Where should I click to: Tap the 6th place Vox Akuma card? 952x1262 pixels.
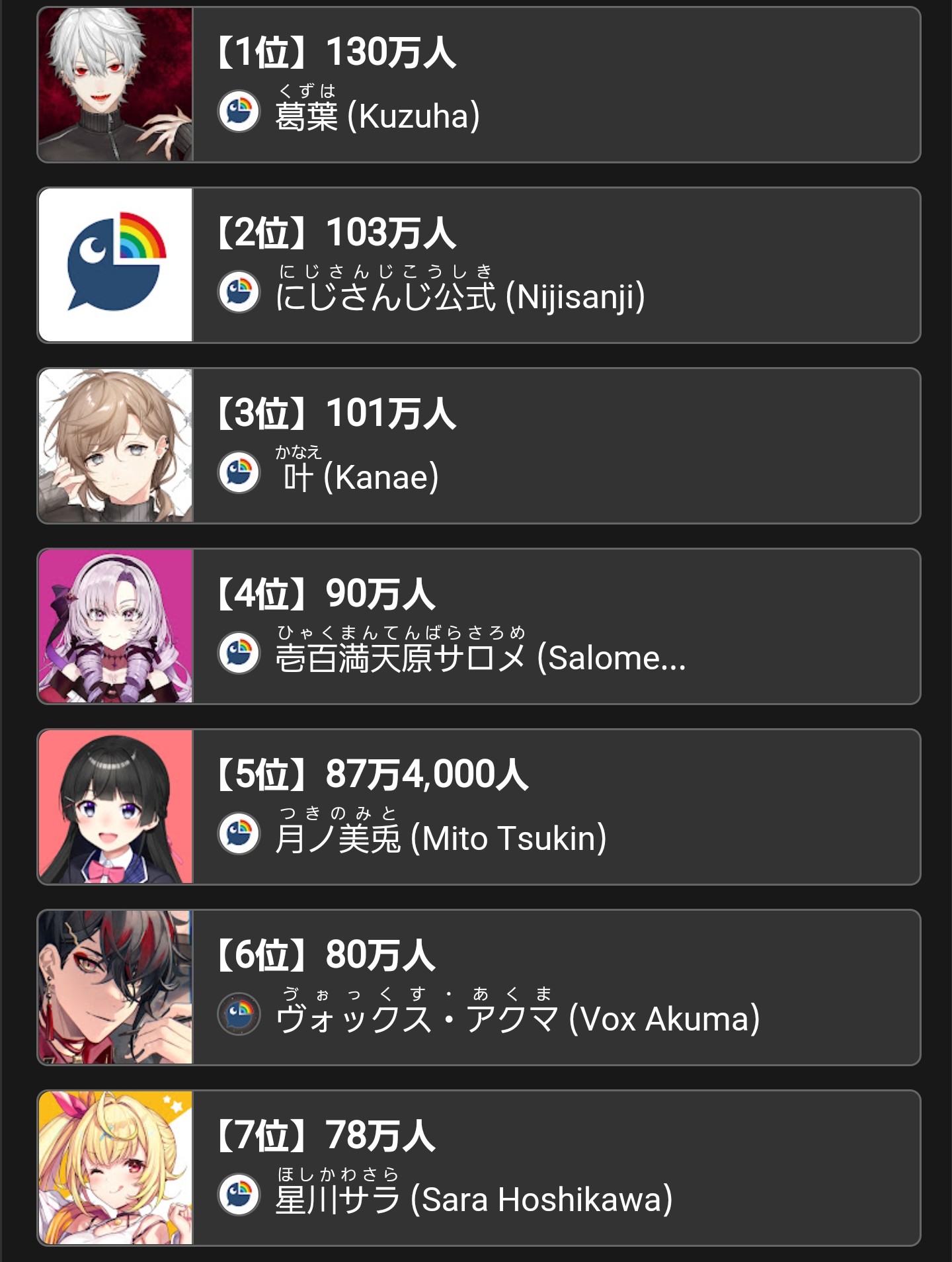click(479, 988)
